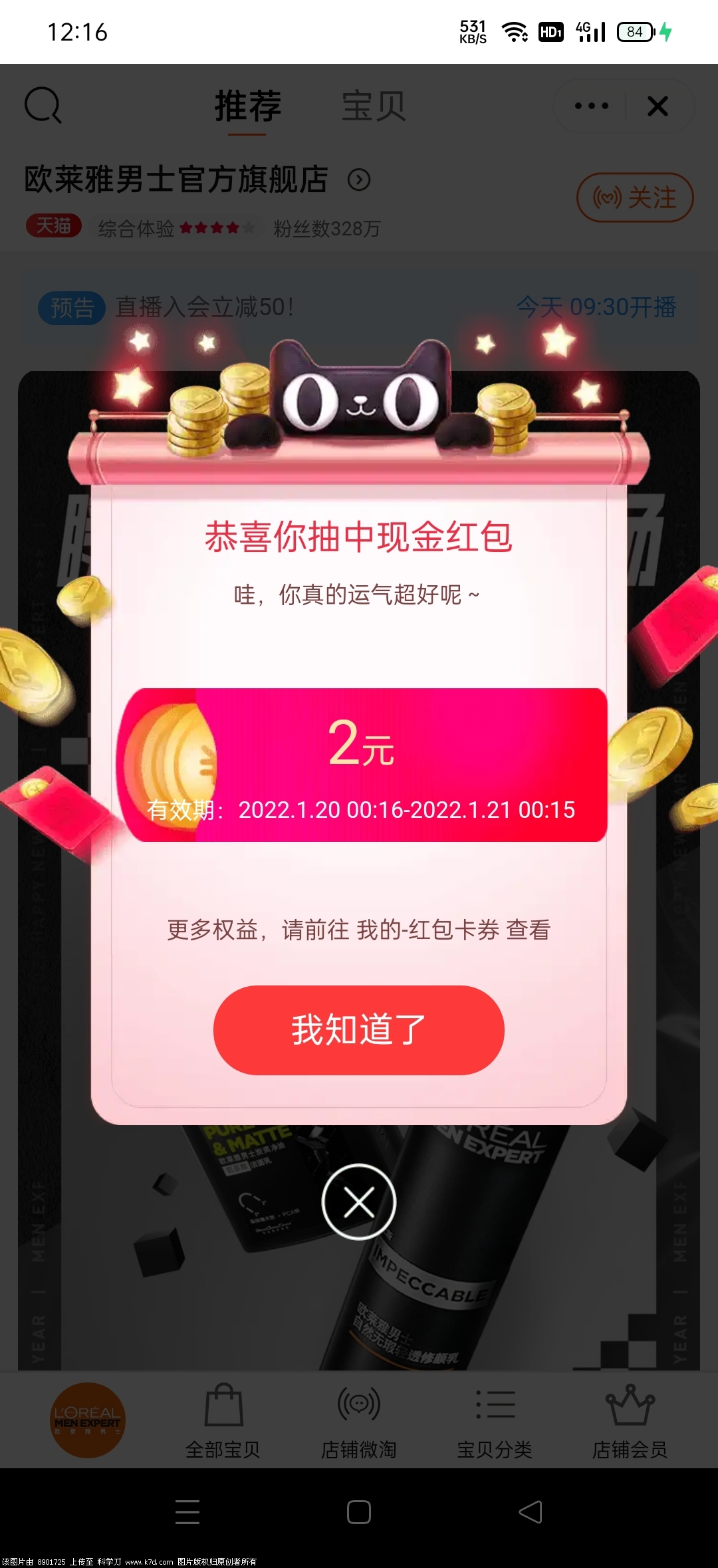Tap the L'Oreal Men Expert store home icon
This screenshot has width=718, height=1568.
[88, 1420]
